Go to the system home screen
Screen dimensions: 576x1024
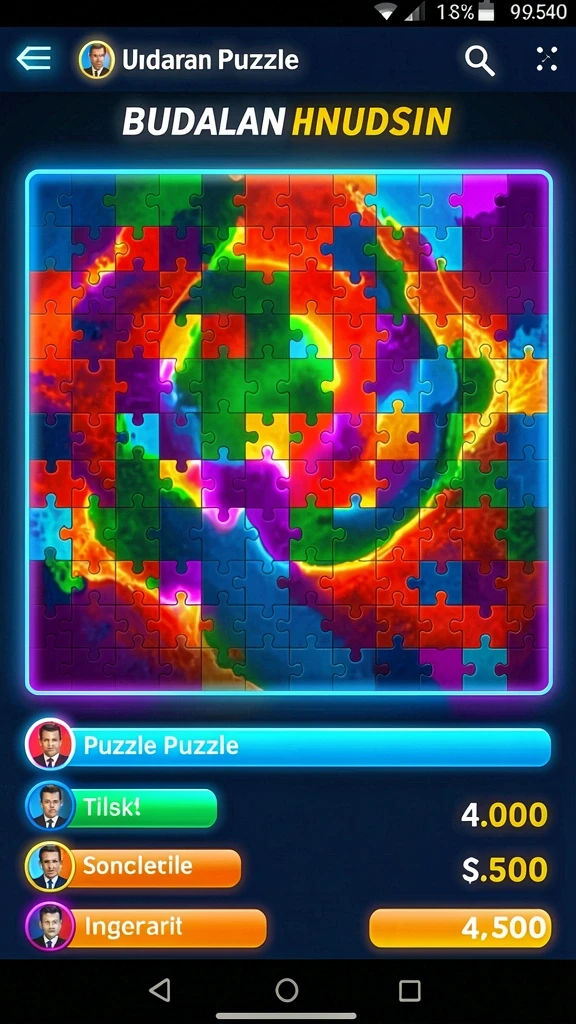[287, 990]
